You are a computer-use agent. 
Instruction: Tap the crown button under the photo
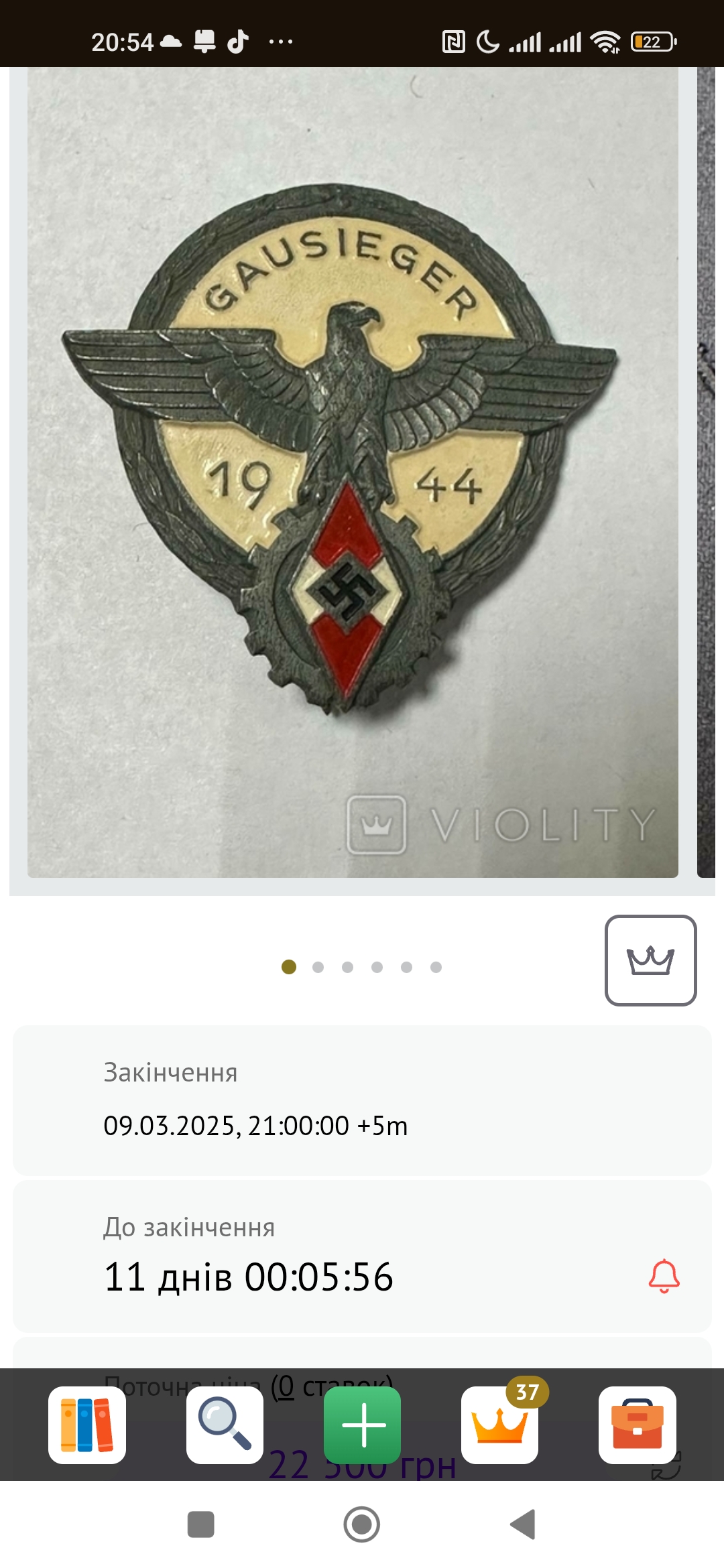click(x=650, y=960)
